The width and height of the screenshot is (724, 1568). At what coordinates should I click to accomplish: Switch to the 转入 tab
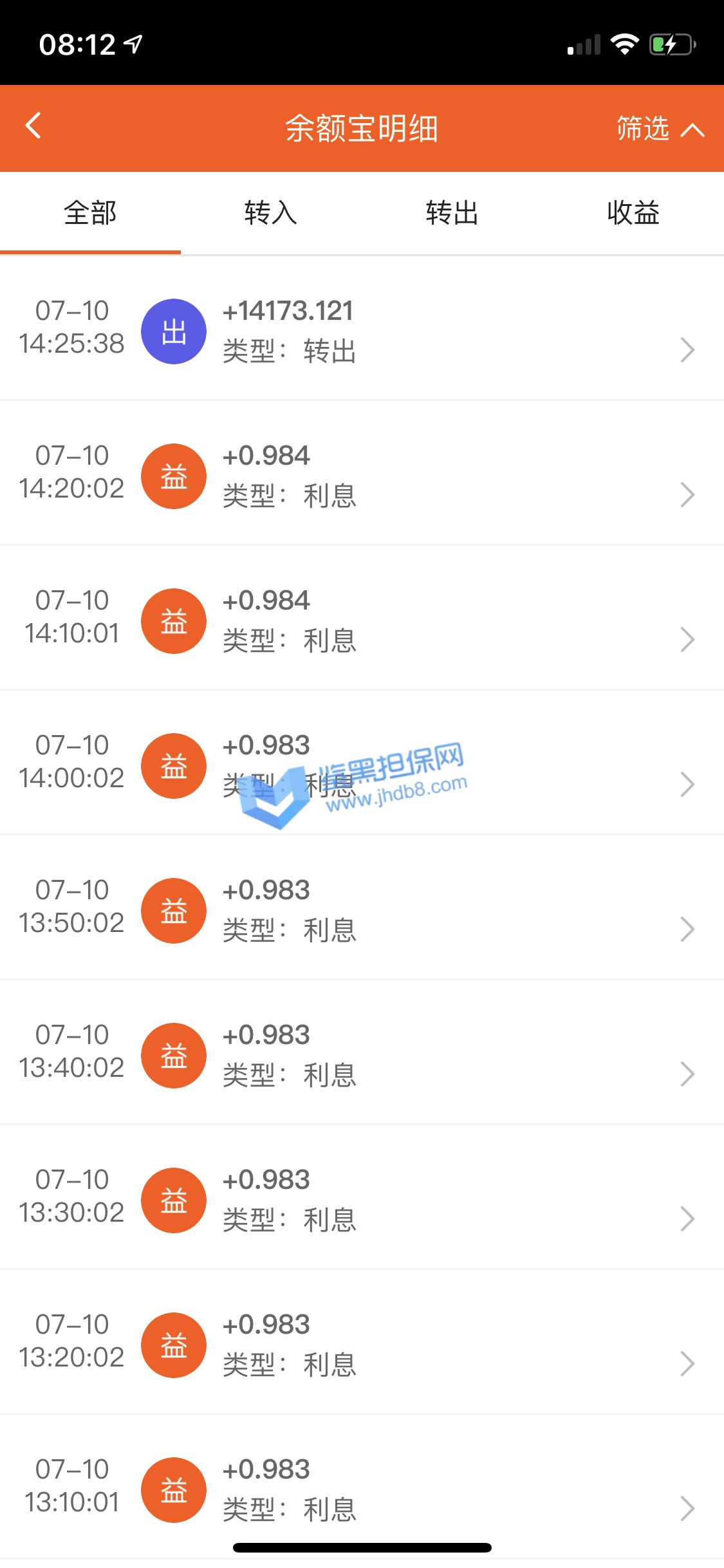[x=271, y=213]
